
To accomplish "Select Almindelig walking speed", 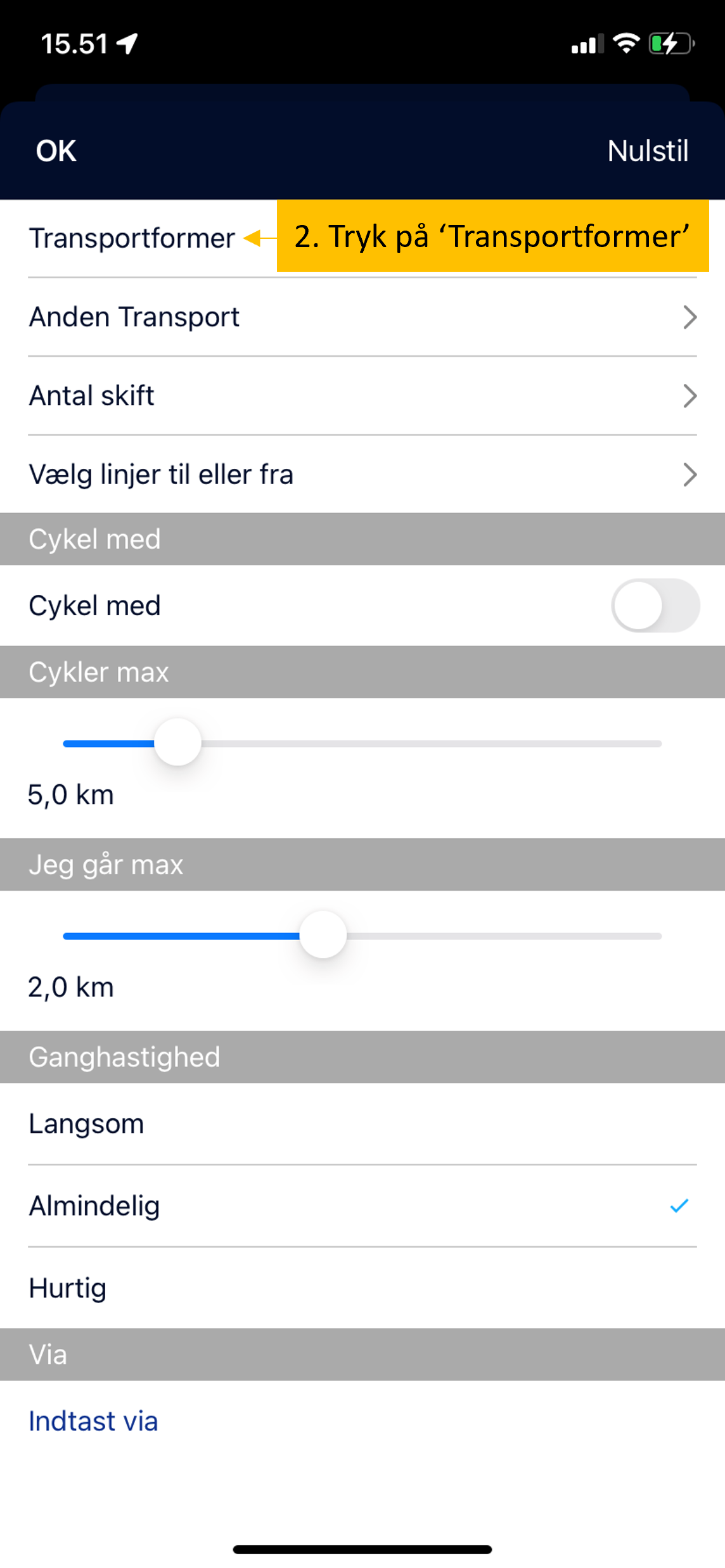I will [x=362, y=1206].
